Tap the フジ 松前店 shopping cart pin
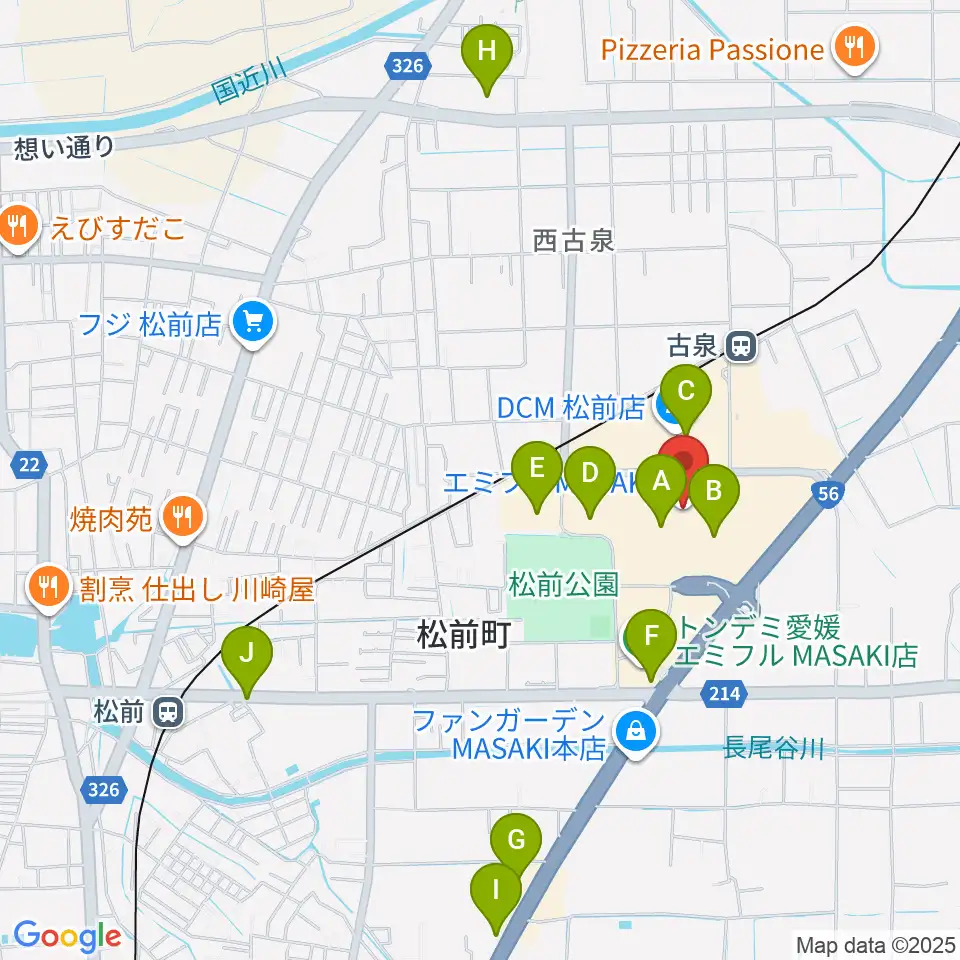 [254, 323]
